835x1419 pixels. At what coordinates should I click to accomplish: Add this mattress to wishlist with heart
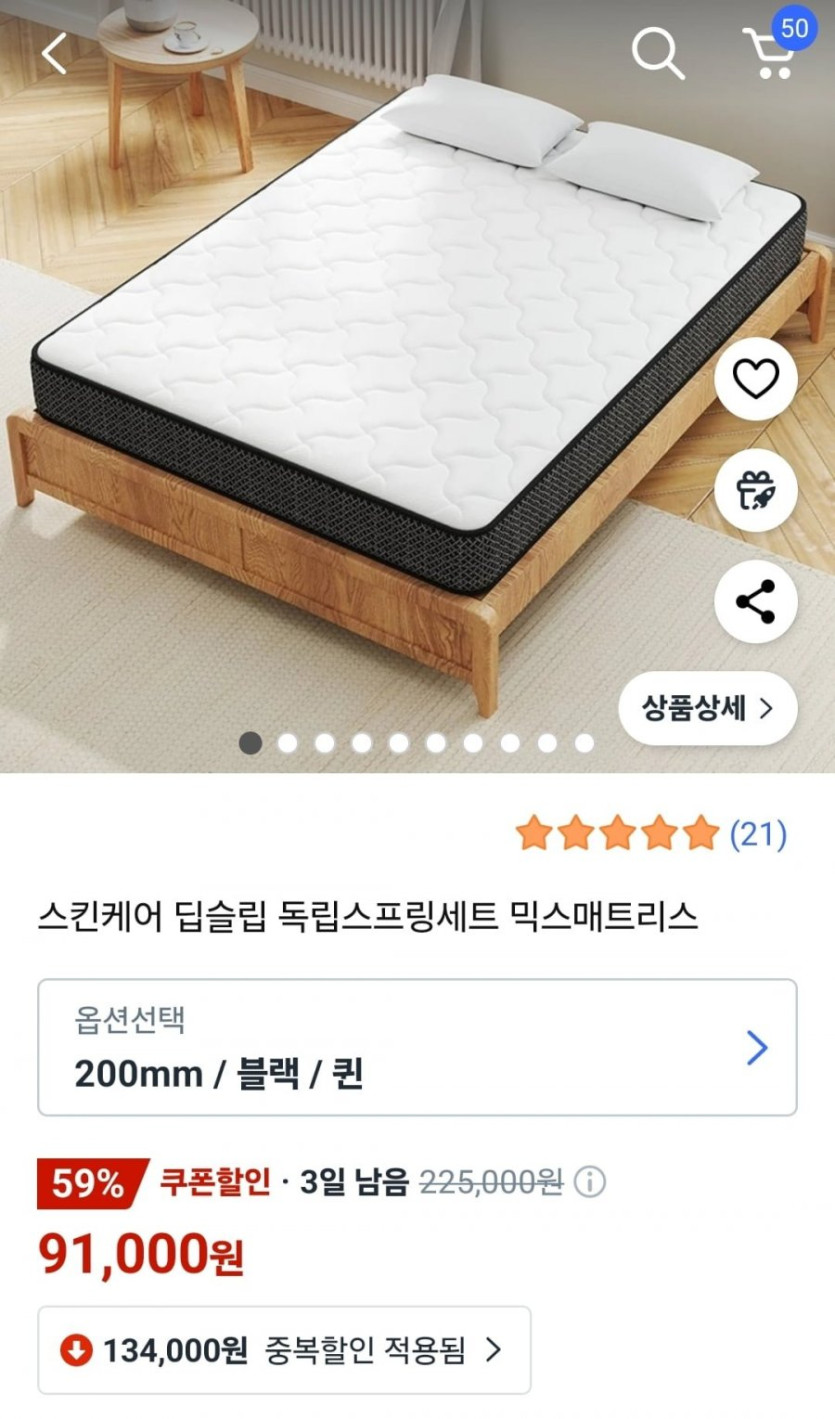pyautogui.click(x=755, y=379)
